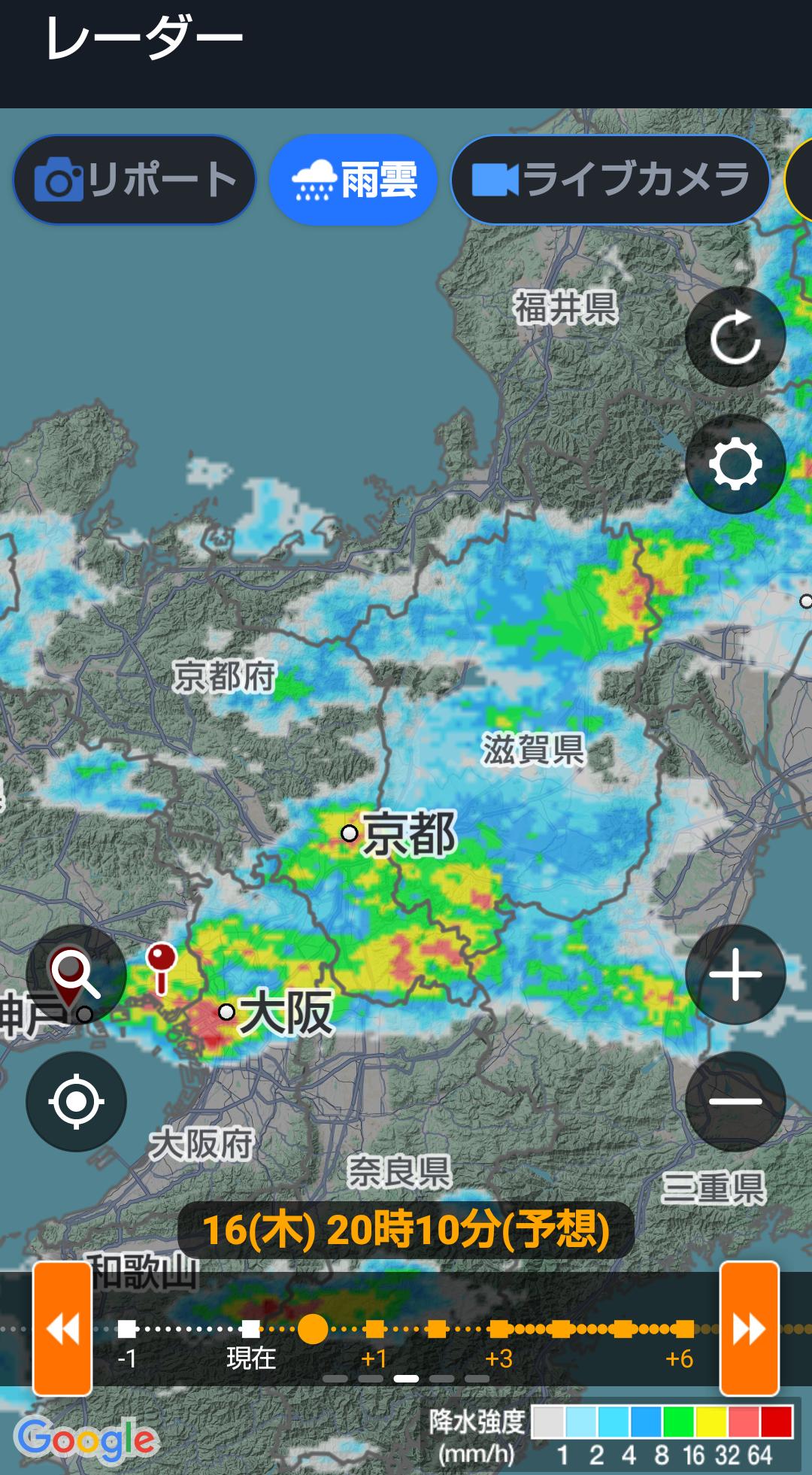Rewind the radar timeline

[x=62, y=1328]
